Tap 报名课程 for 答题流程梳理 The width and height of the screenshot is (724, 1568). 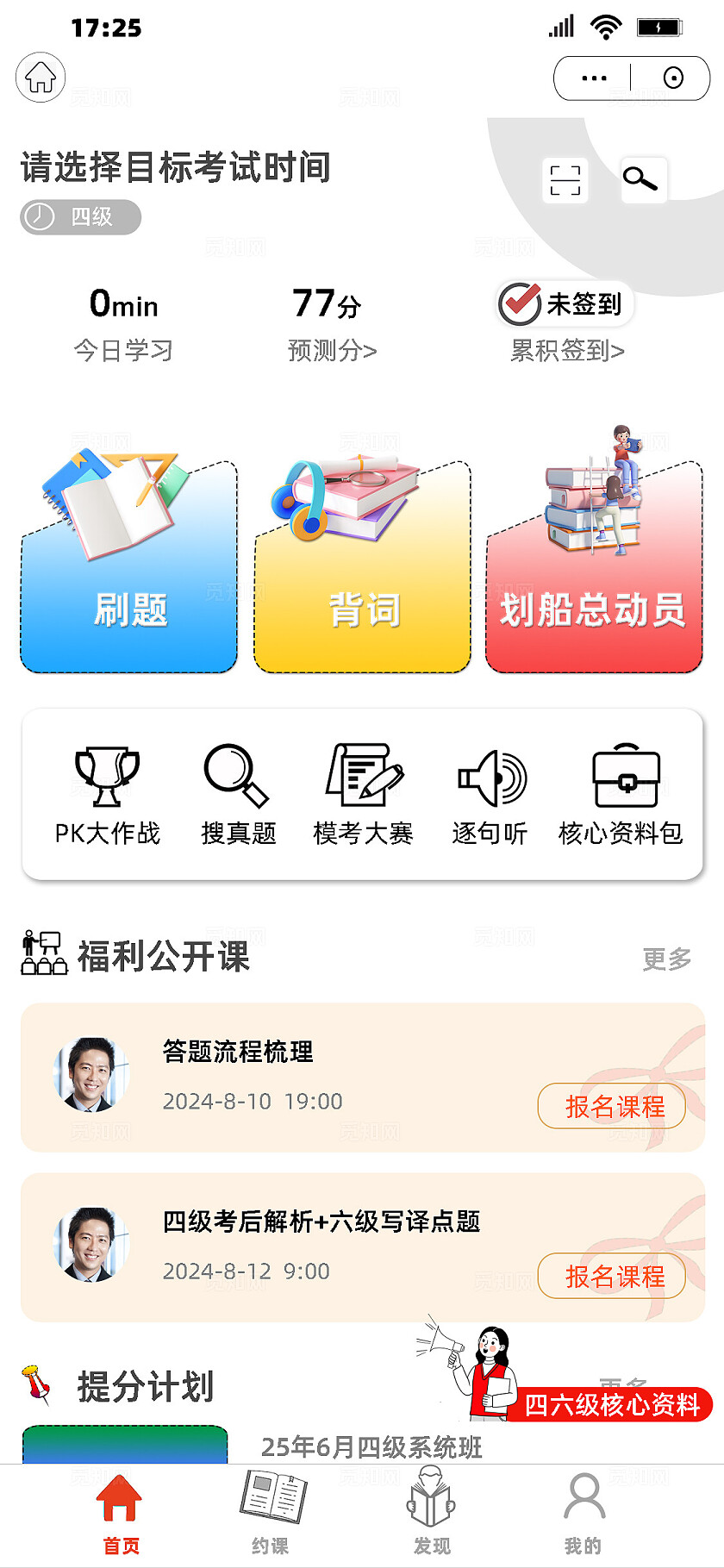click(x=611, y=1106)
